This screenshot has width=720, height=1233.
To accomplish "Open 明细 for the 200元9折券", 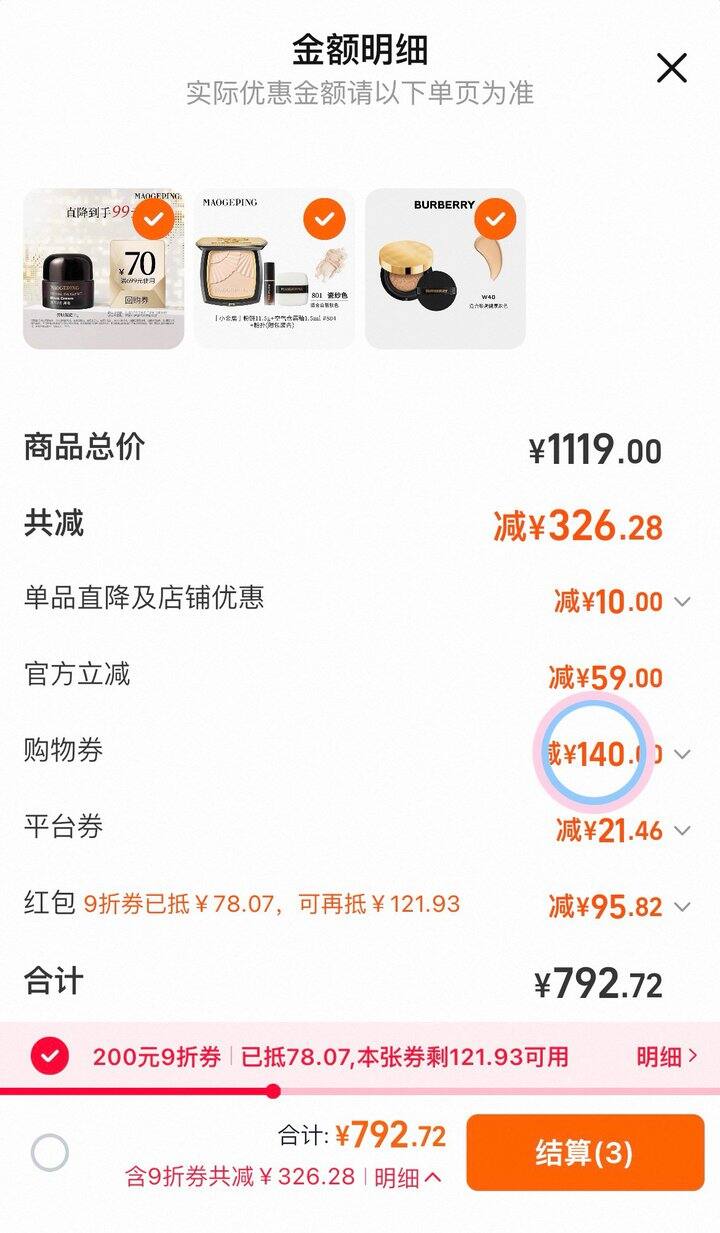I will (667, 1056).
